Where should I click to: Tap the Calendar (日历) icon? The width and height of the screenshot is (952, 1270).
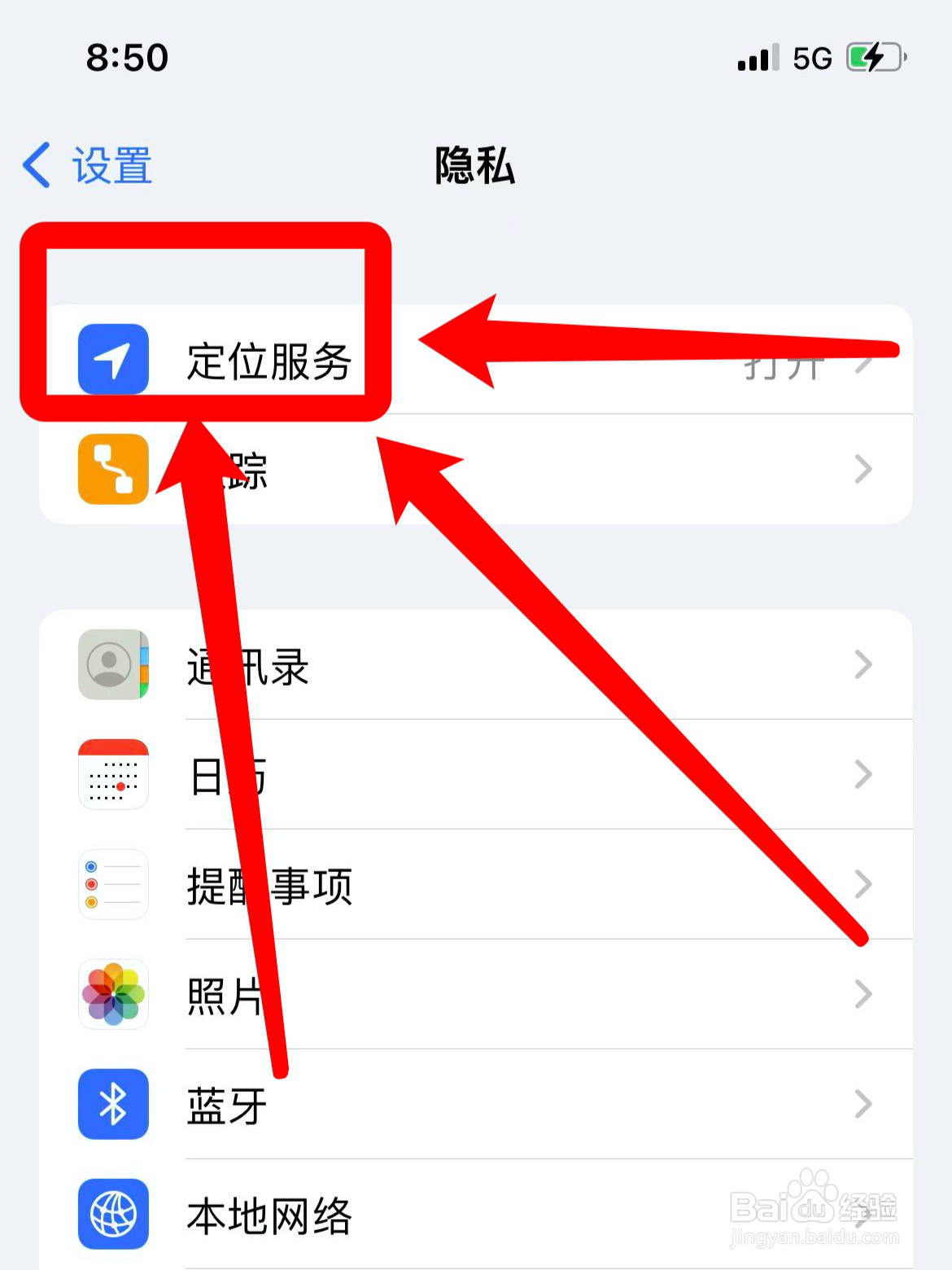click(x=113, y=775)
